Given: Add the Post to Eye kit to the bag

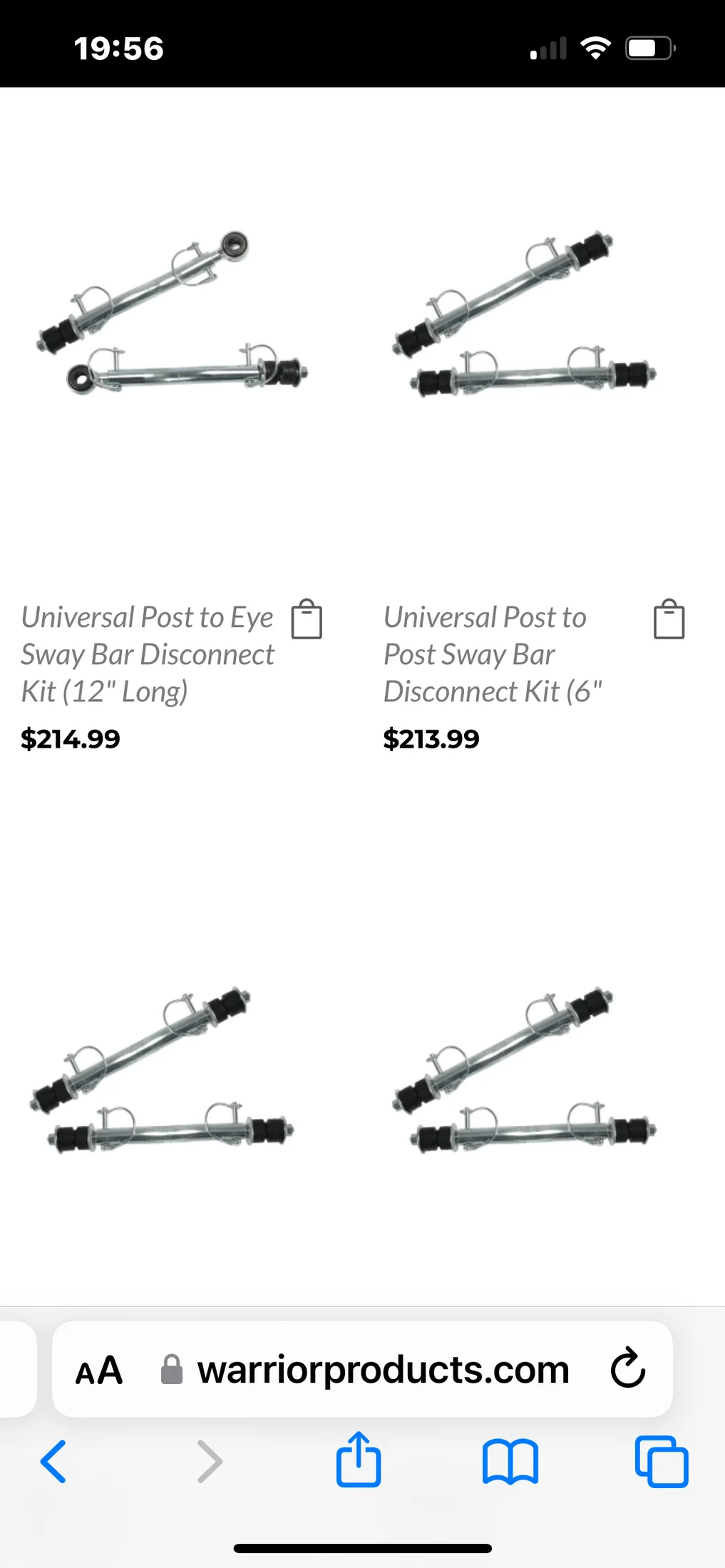Looking at the screenshot, I should [307, 619].
